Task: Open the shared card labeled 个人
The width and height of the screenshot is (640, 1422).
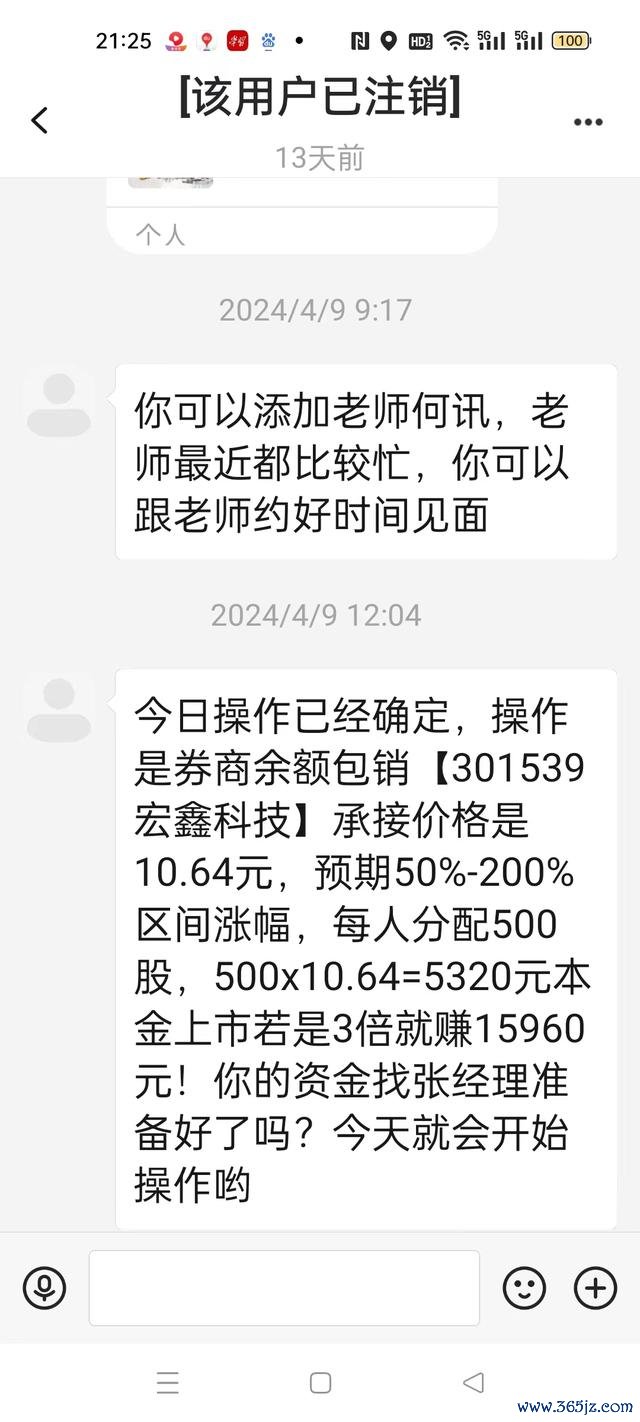Action: coord(302,216)
